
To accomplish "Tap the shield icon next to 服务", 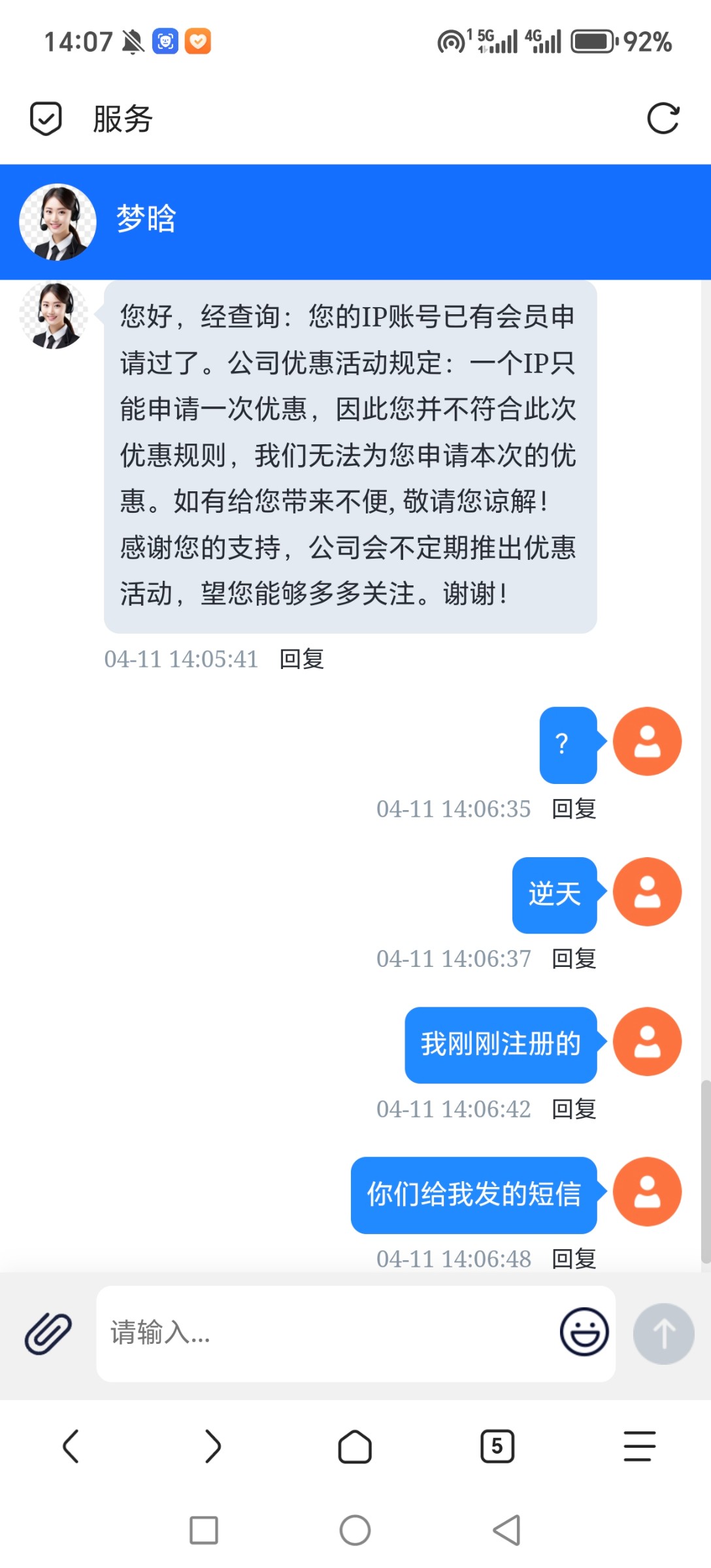I will tap(46, 119).
